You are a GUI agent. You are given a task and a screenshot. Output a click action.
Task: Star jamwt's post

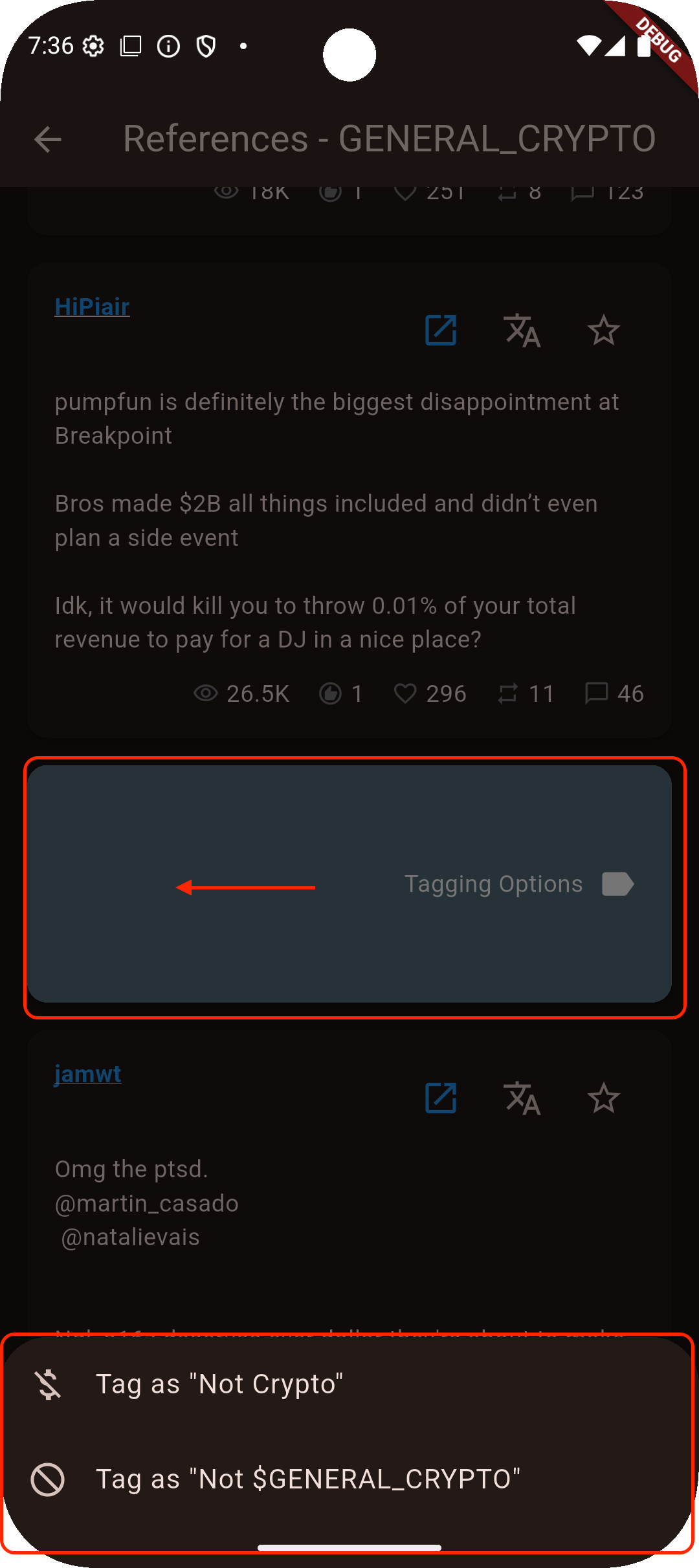pyautogui.click(x=603, y=1098)
